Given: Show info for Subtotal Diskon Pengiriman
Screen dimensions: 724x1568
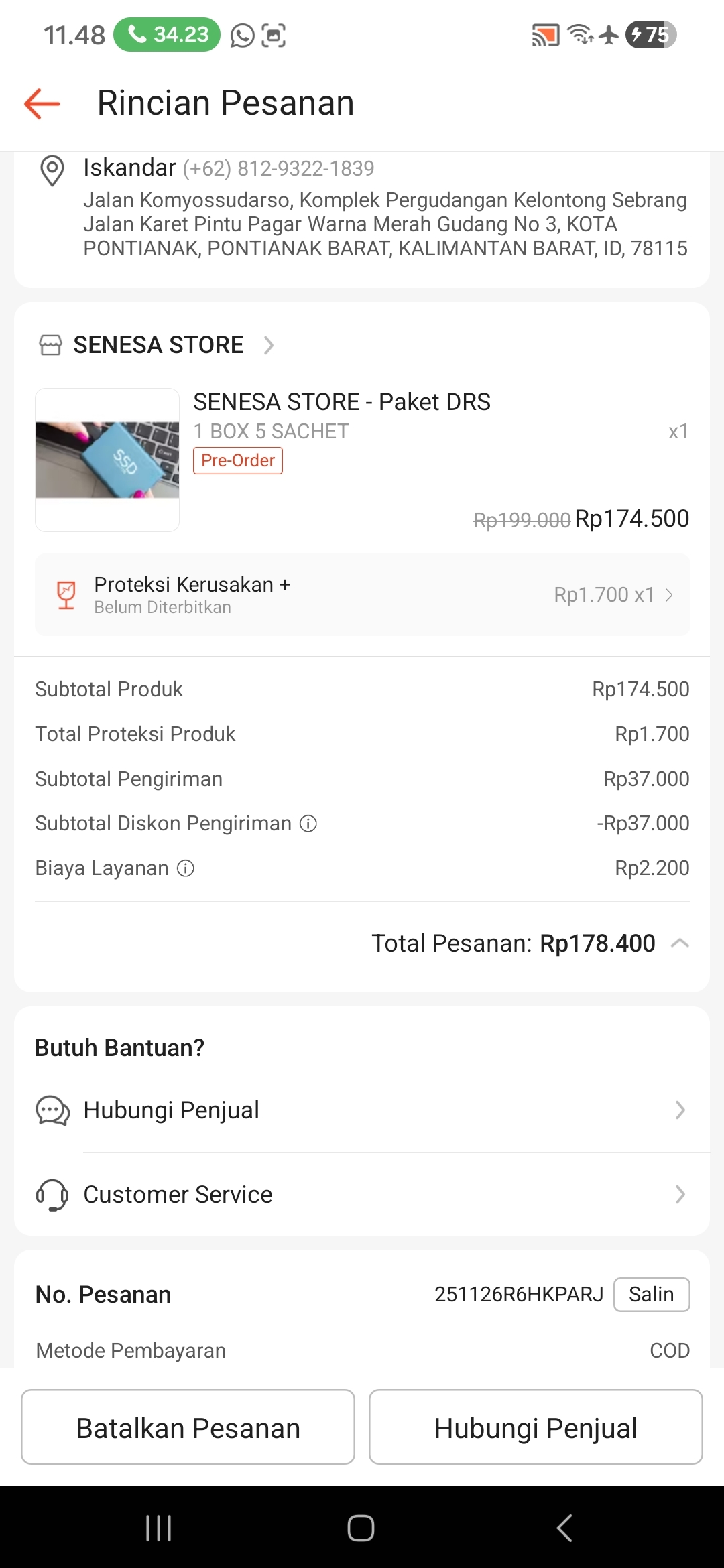Looking at the screenshot, I should click(308, 824).
